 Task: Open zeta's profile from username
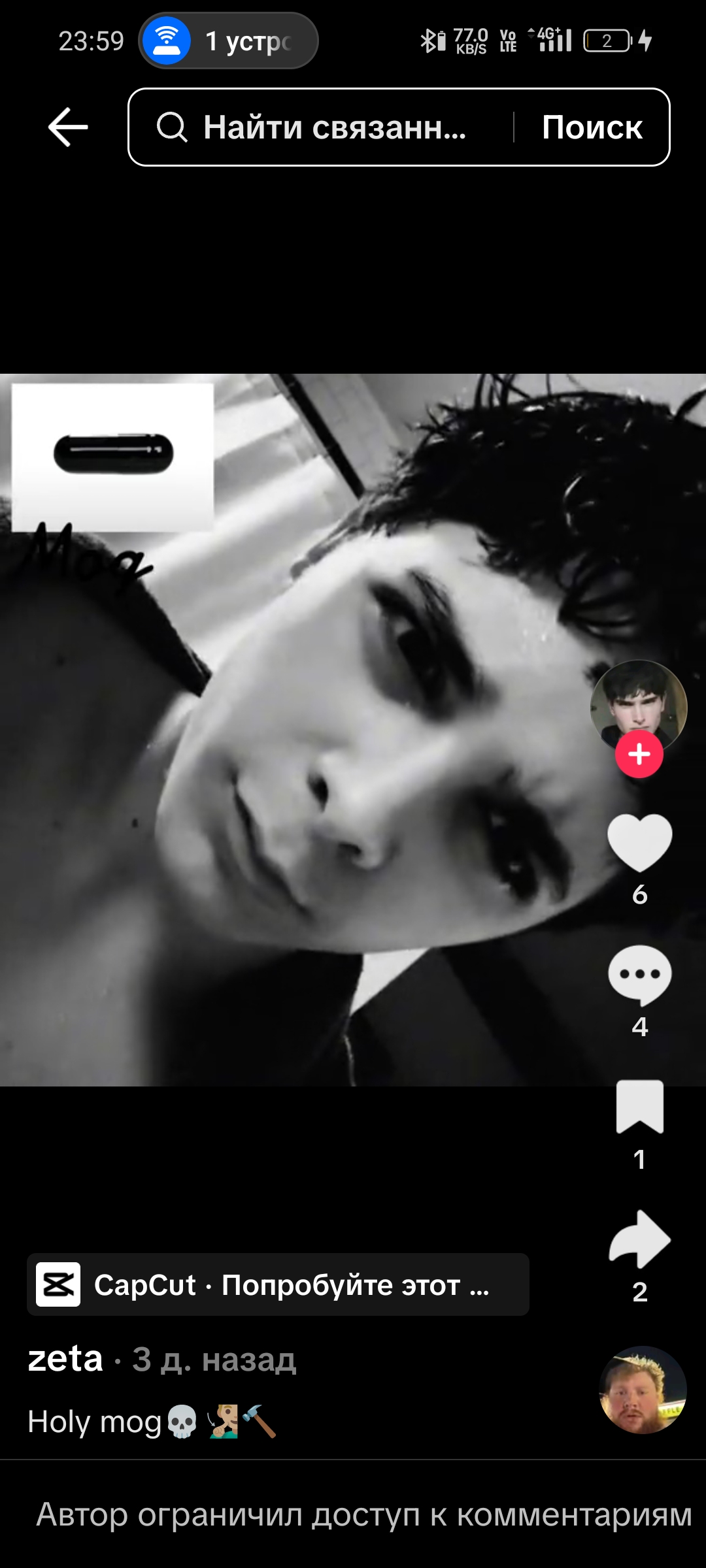tap(65, 1359)
